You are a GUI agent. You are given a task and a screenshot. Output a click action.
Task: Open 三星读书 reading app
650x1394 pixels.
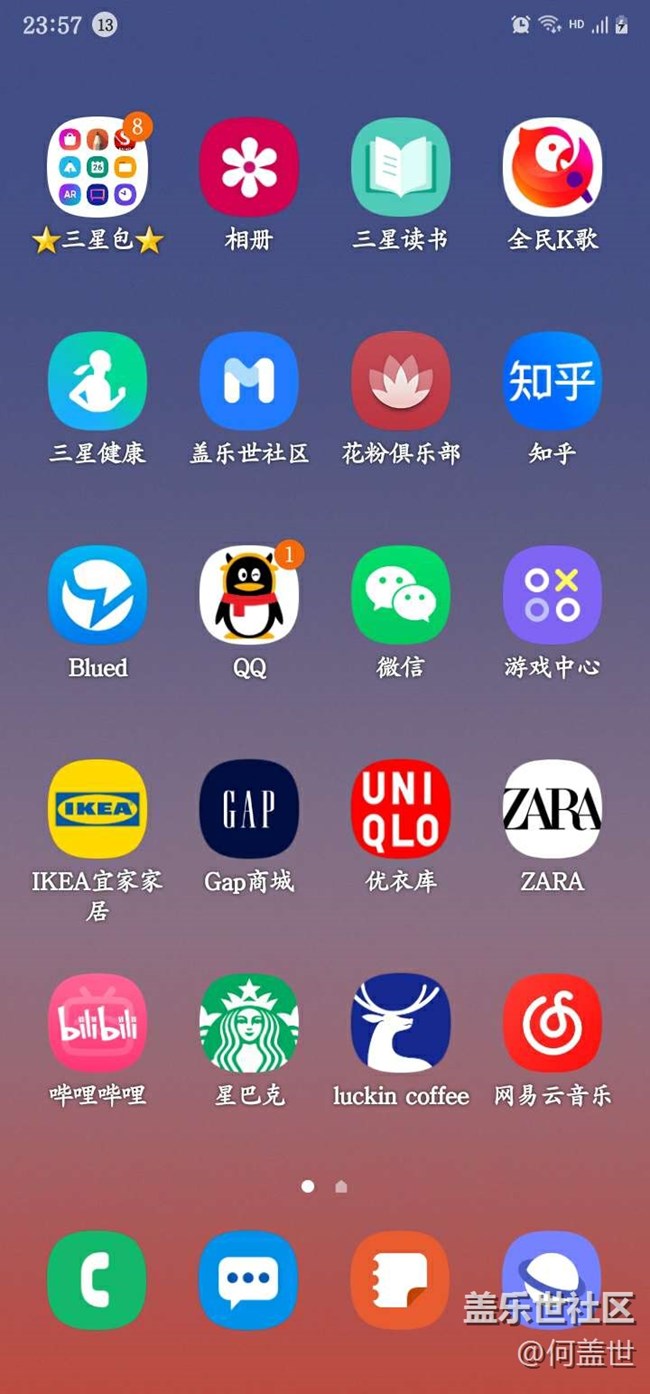click(400, 167)
